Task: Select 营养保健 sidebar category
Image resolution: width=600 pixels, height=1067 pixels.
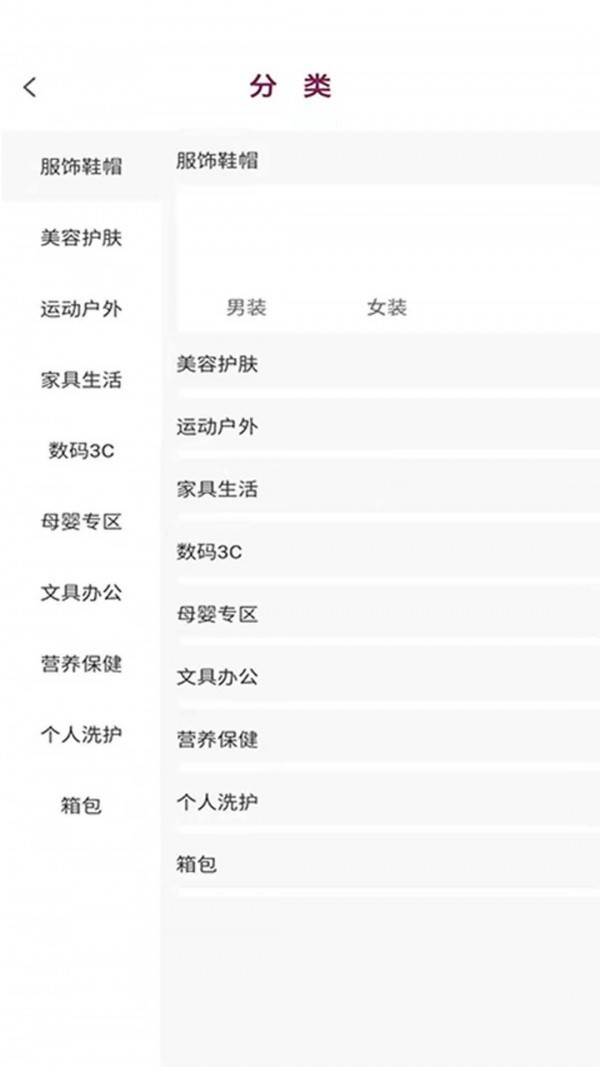Action: 81,663
